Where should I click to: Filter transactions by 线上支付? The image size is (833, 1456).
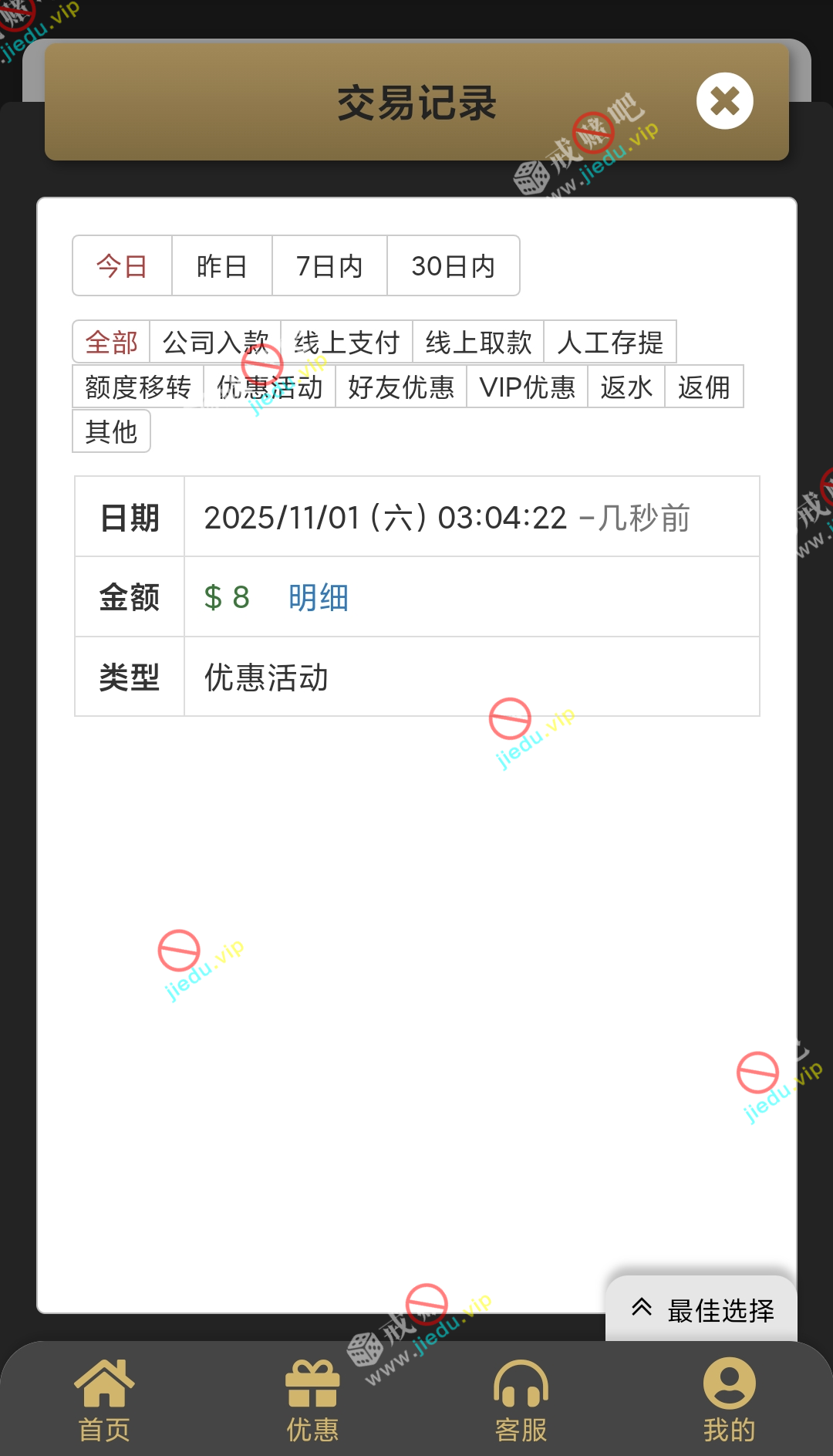pyautogui.click(x=346, y=342)
